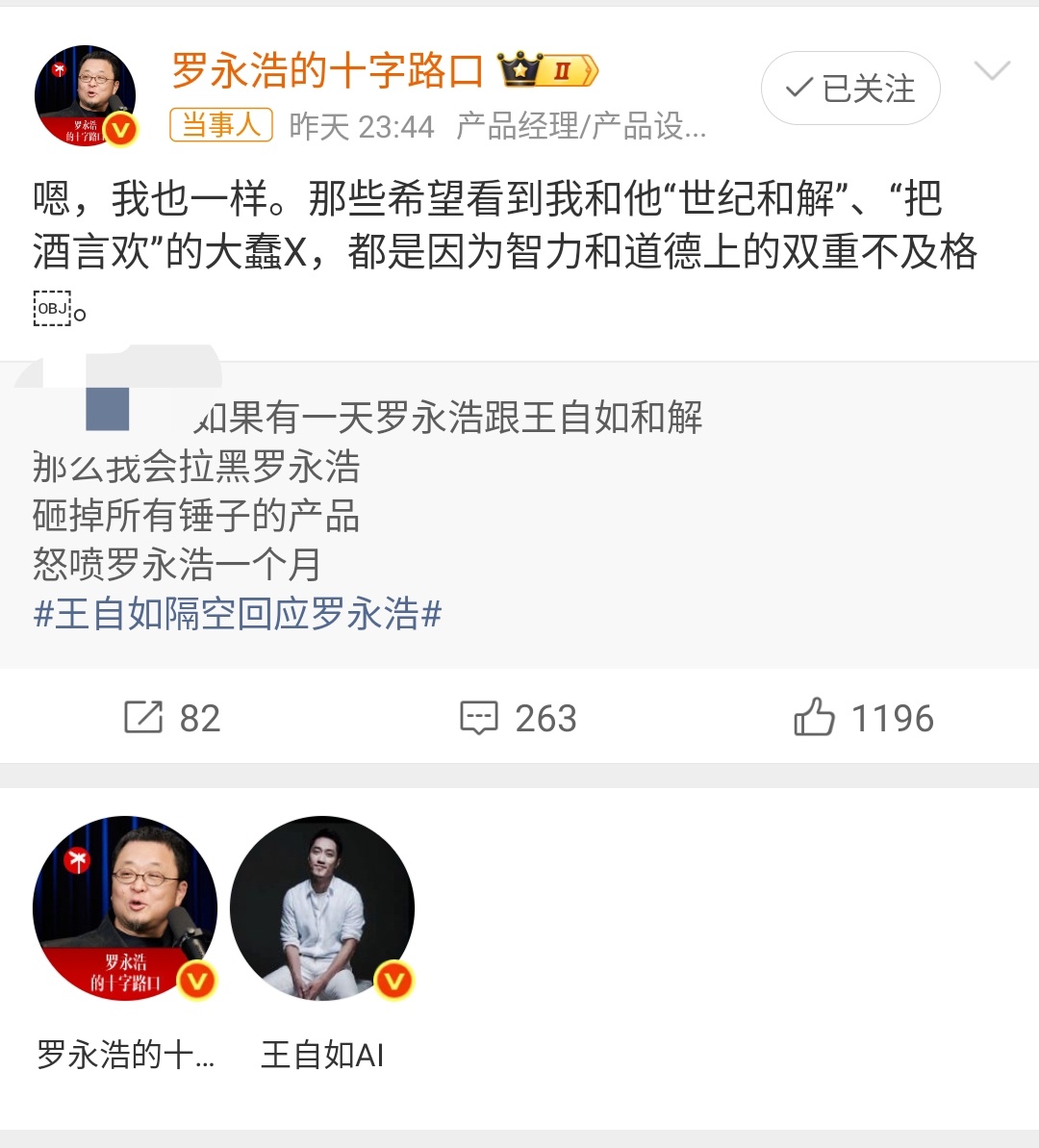Screen dimensions: 1039x1148
Task: Click the repost icon on the post
Action: (x=142, y=717)
